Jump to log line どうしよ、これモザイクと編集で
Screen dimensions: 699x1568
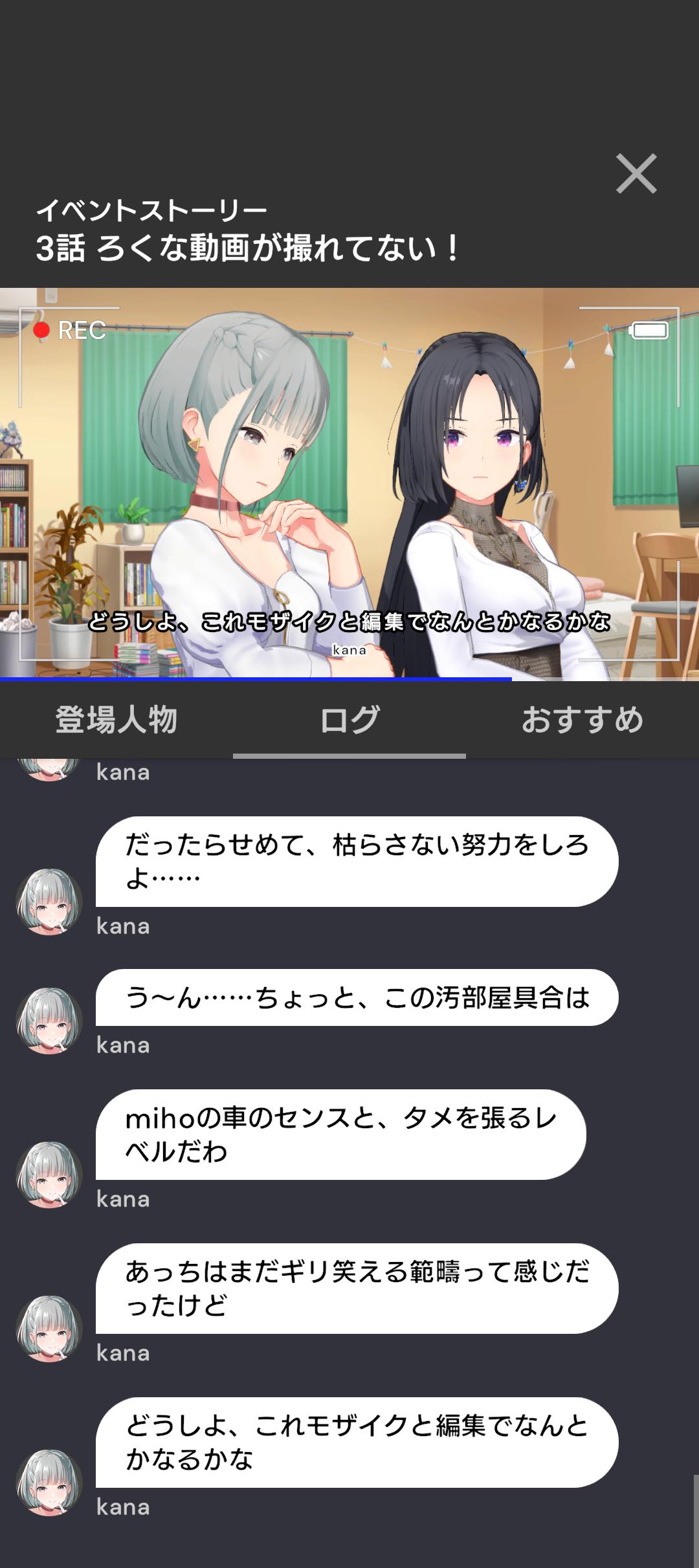click(356, 1442)
